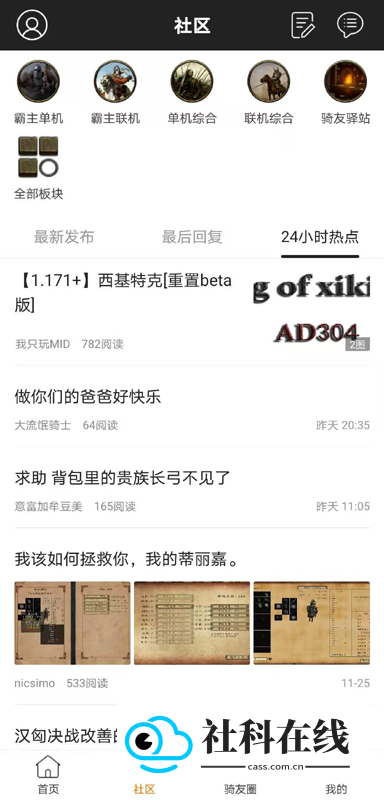Compose a new post
The height and width of the screenshot is (800, 384).
303,24
